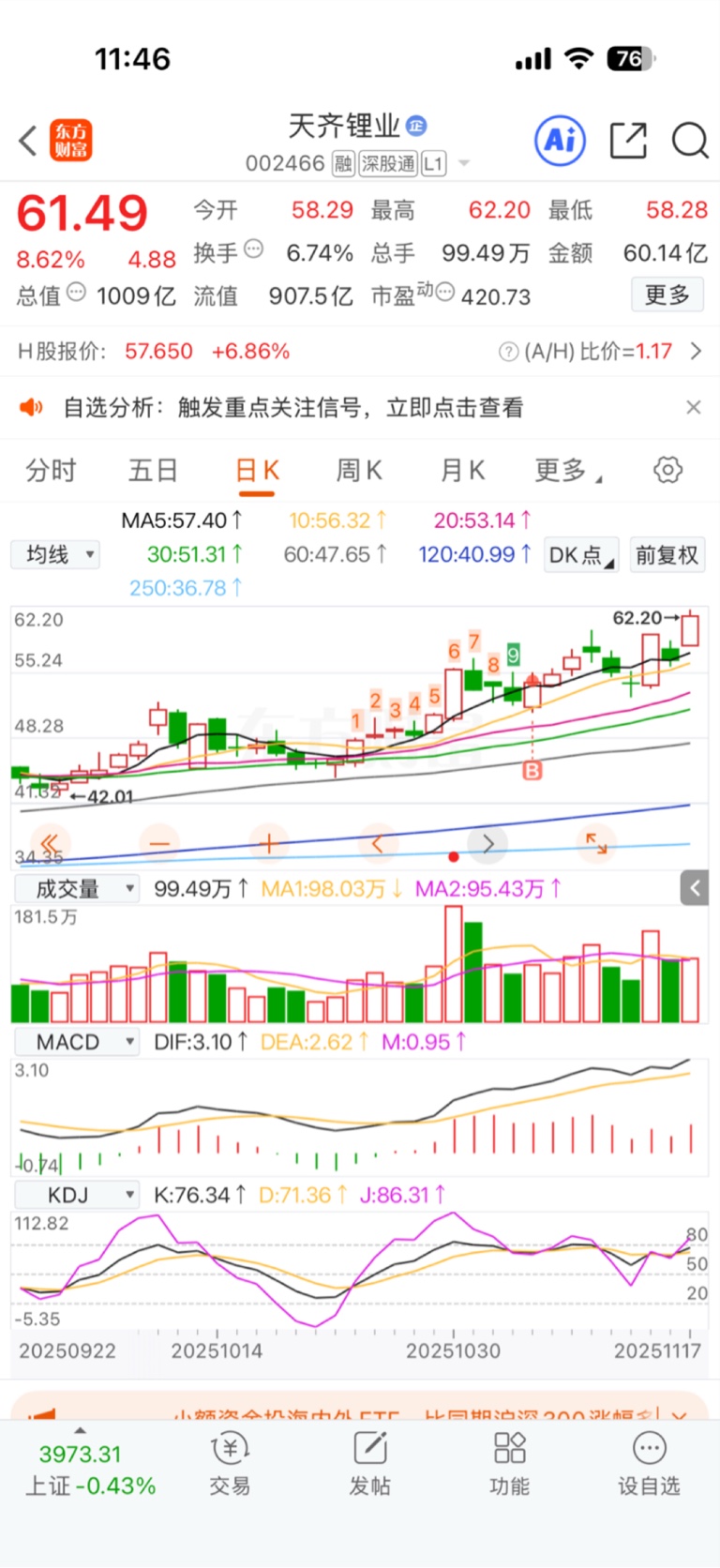Open chart settings gear icon
This screenshot has height=1568, width=720.
667,470
